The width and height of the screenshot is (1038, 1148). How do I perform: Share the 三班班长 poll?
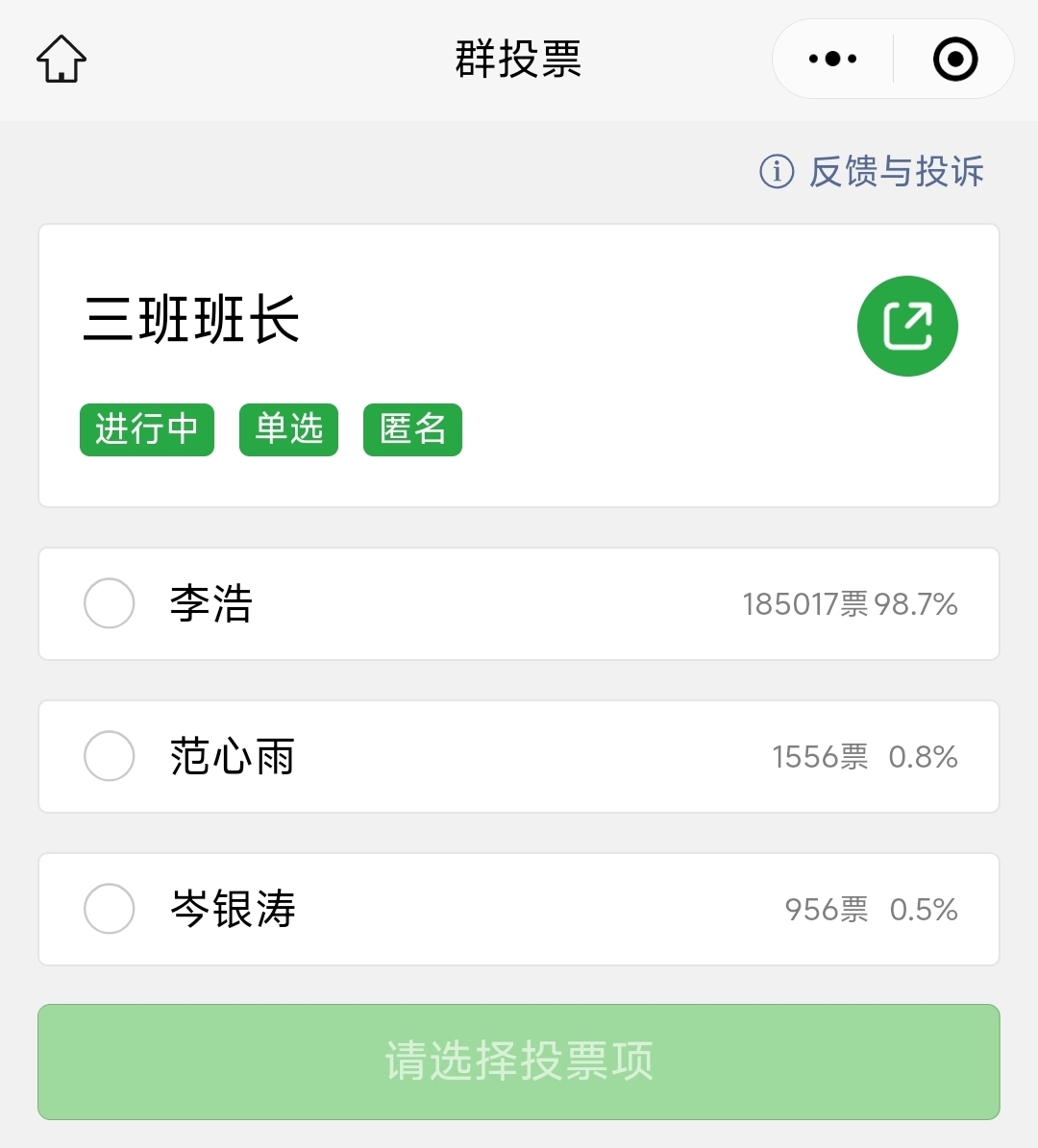coord(907,326)
